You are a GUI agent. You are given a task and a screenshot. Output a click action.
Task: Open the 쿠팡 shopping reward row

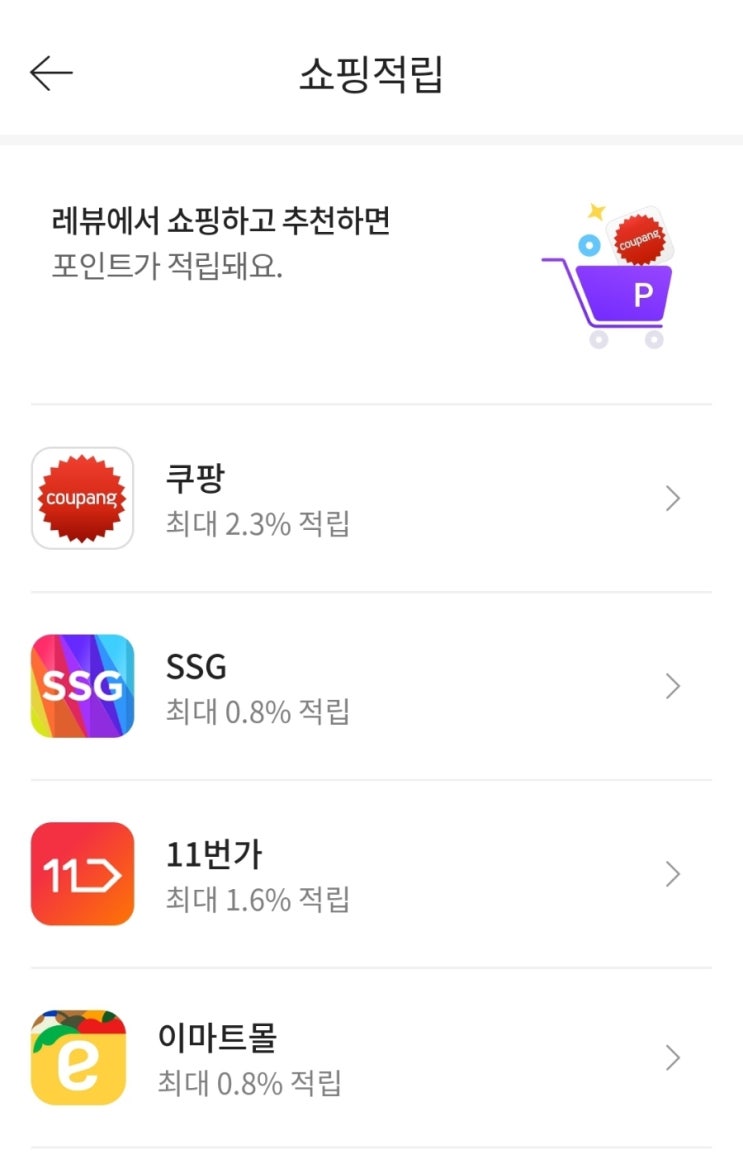point(370,498)
